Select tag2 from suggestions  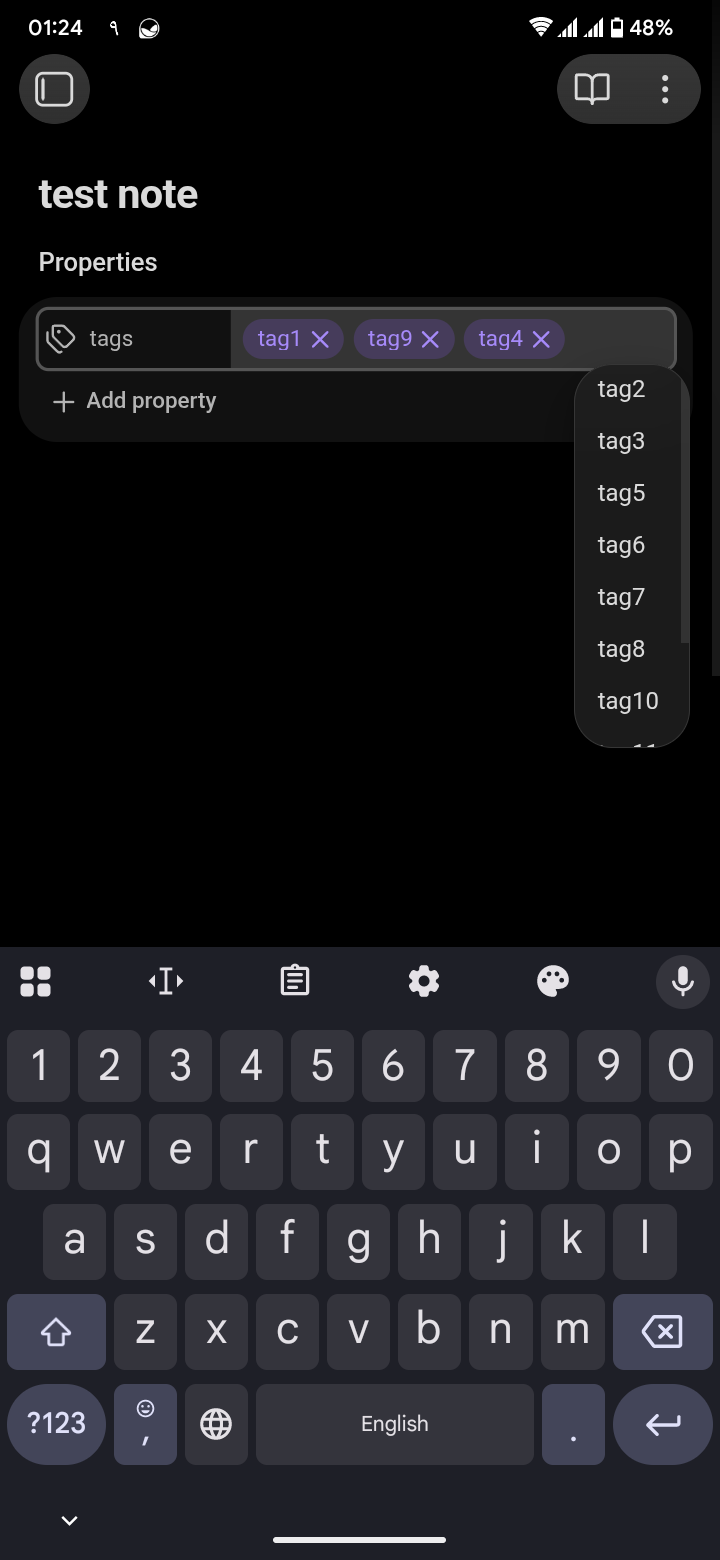pyautogui.click(x=621, y=389)
